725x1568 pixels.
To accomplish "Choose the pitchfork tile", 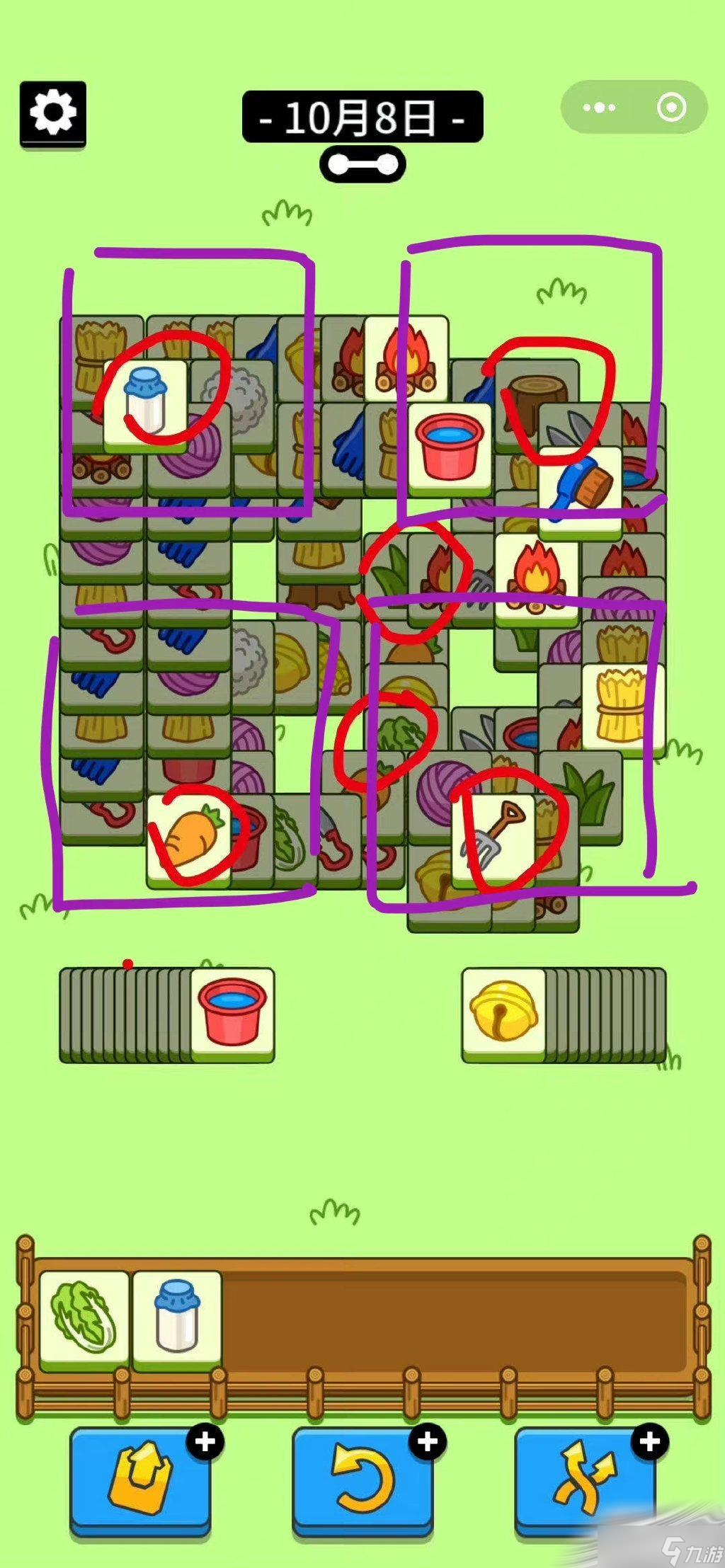I will pyautogui.click(x=494, y=835).
